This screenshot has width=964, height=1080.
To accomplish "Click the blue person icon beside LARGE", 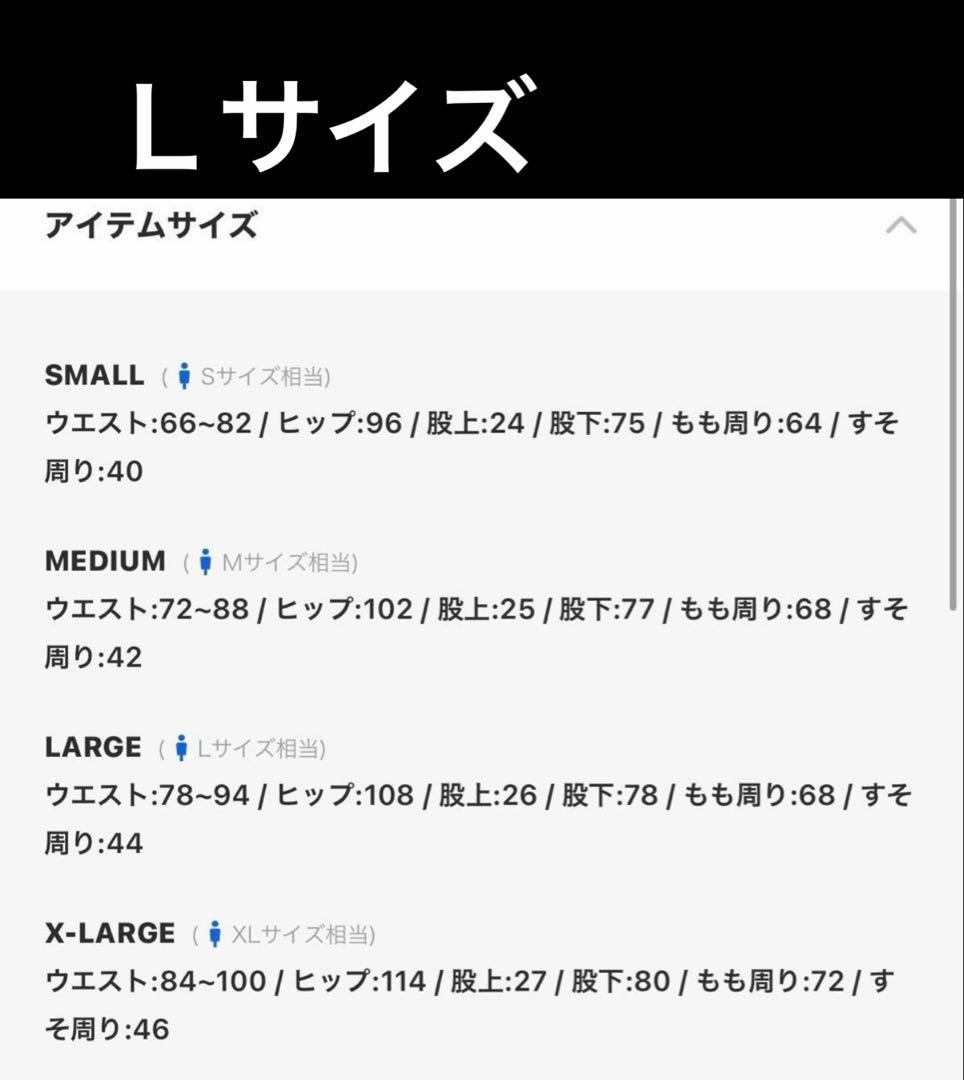I will (x=182, y=747).
